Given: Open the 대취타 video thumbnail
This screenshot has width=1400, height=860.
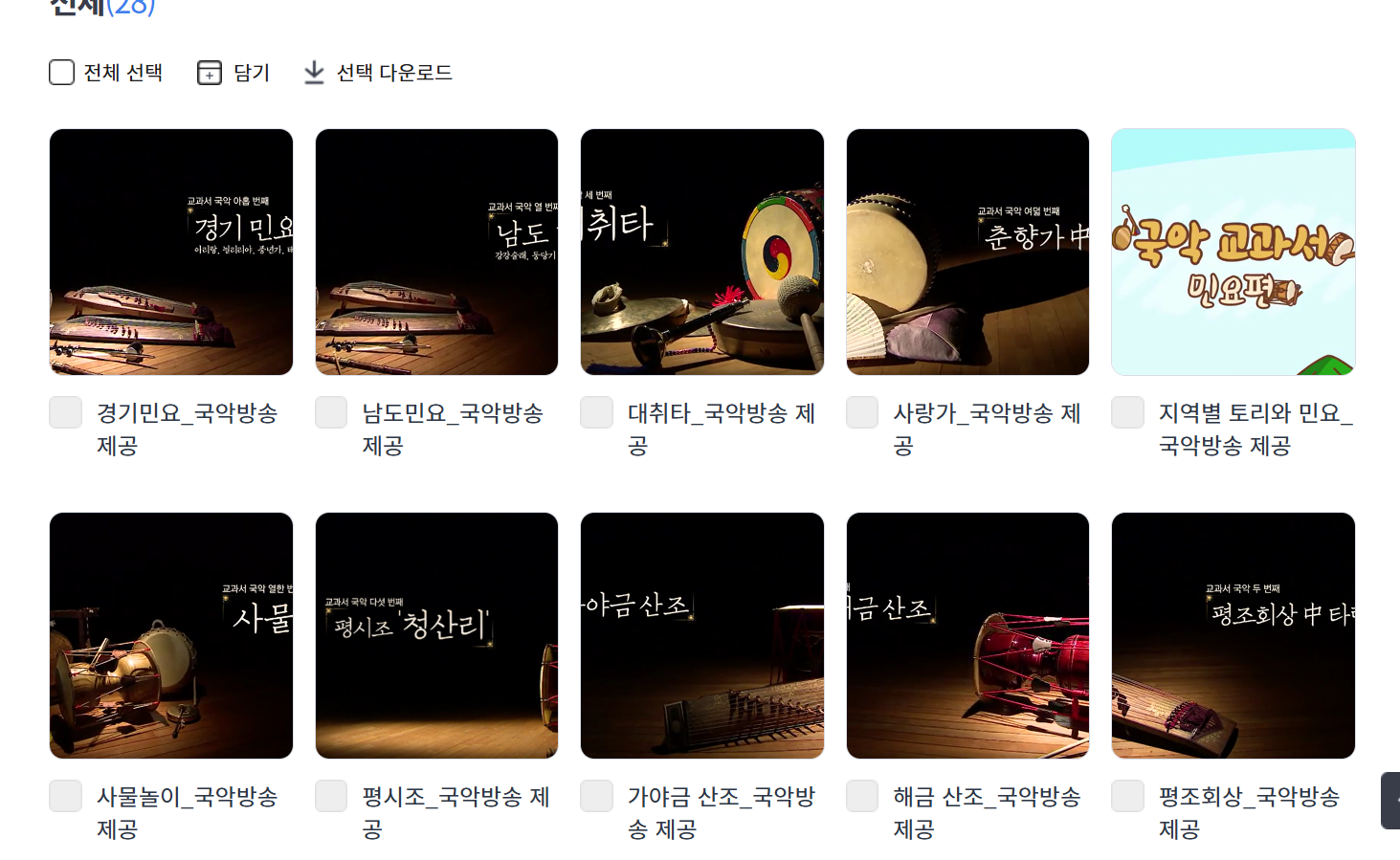Looking at the screenshot, I should (x=701, y=252).
